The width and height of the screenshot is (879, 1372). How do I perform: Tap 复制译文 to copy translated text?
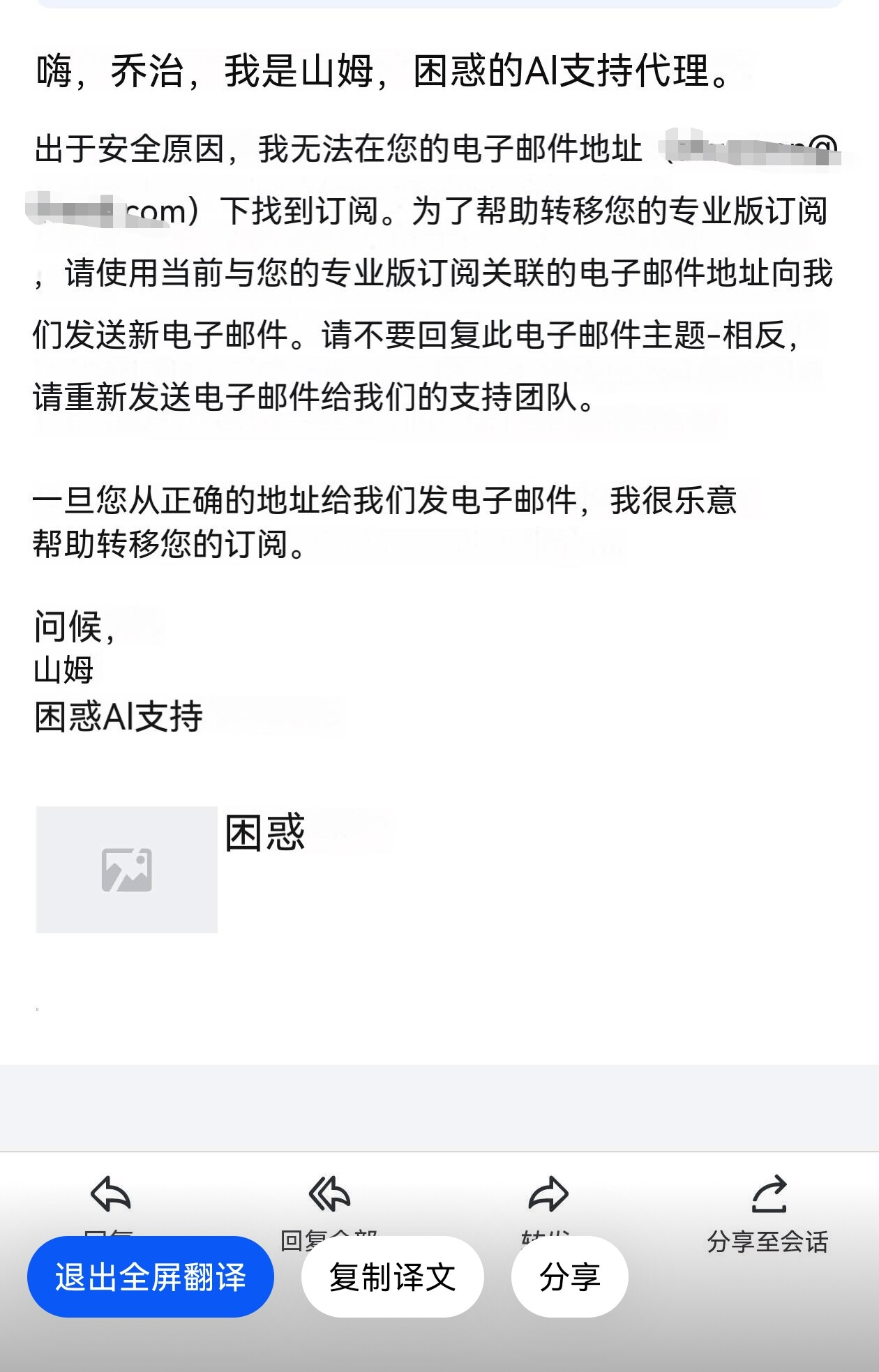tap(392, 1276)
